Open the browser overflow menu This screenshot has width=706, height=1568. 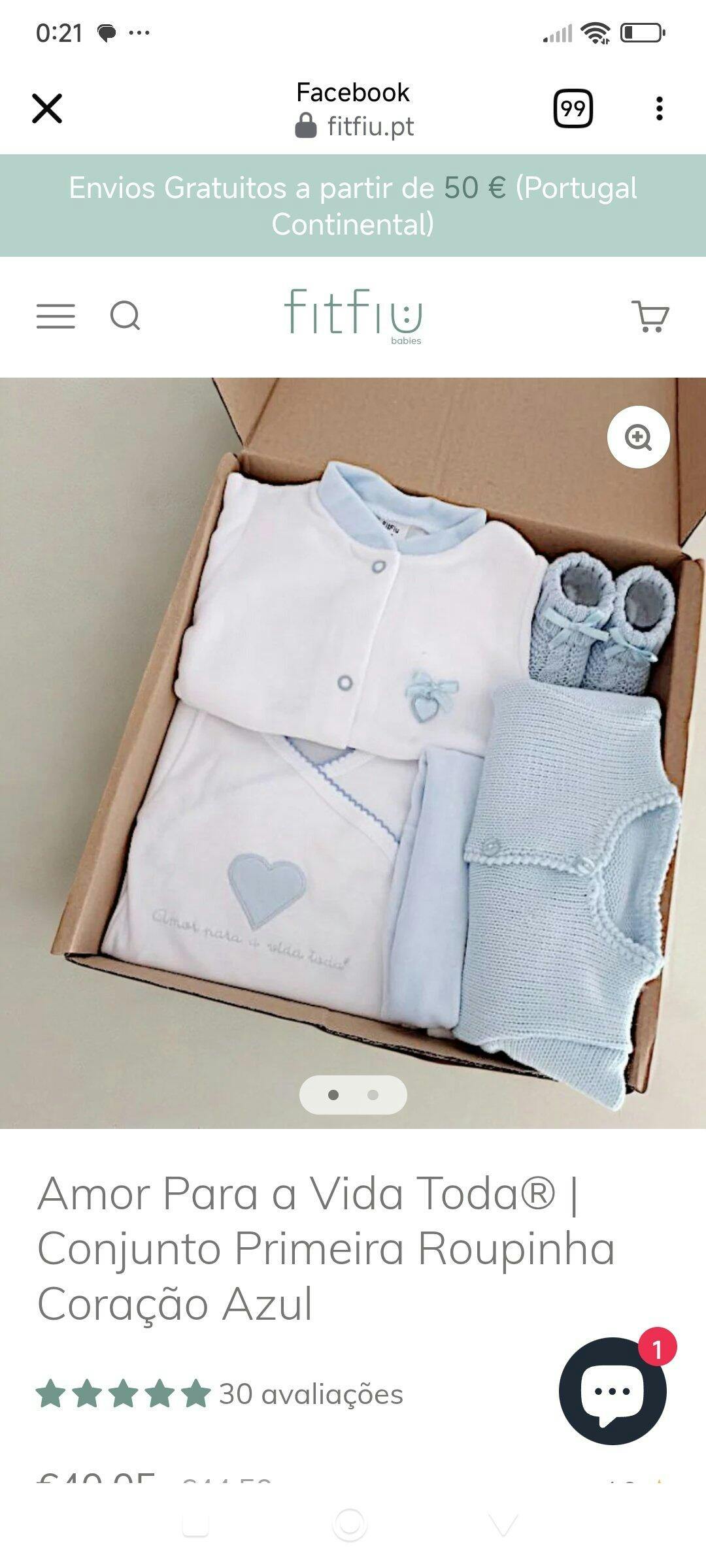[x=659, y=108]
